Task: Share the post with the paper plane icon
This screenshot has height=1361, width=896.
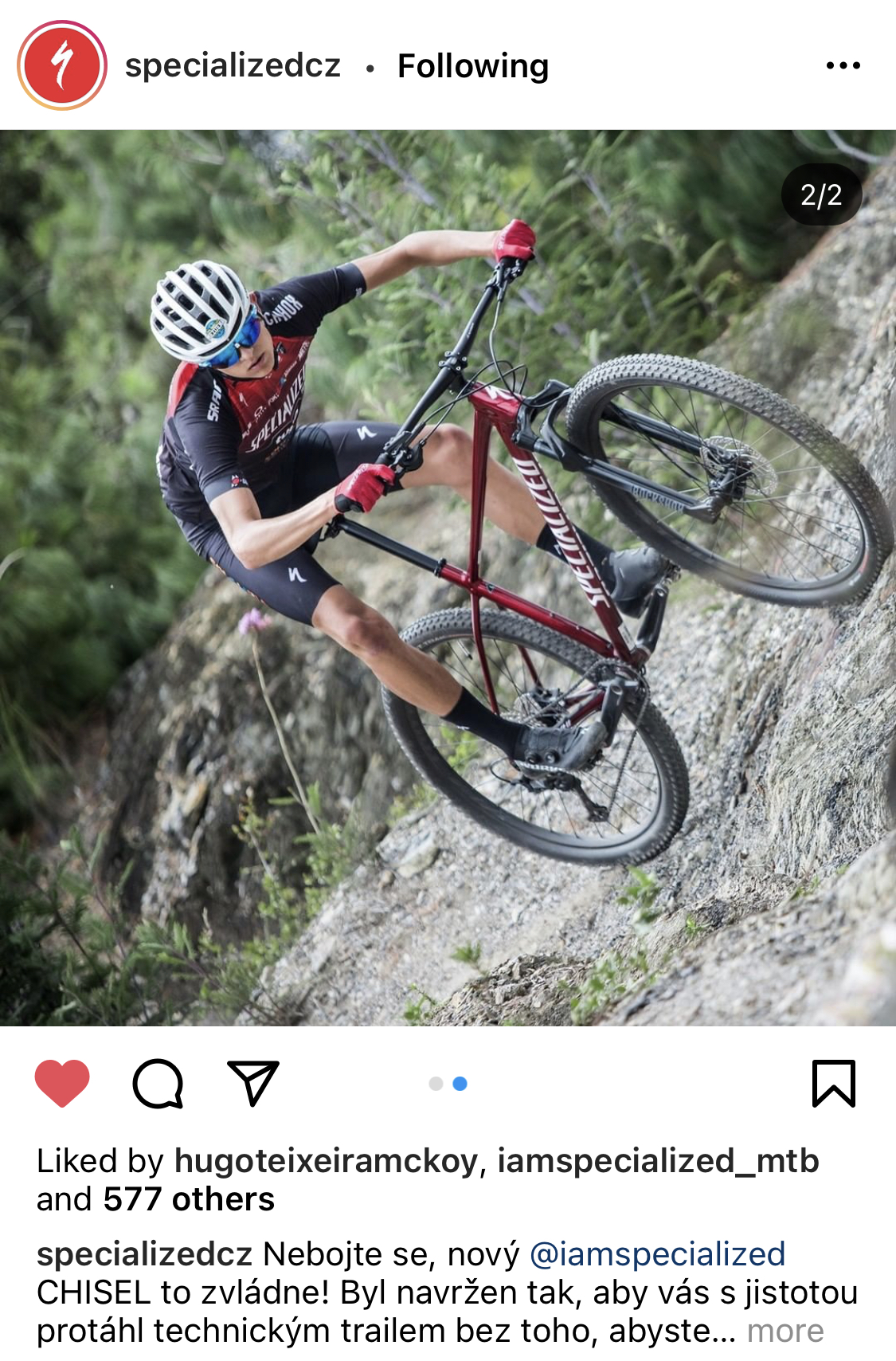Action: pyautogui.click(x=253, y=1083)
